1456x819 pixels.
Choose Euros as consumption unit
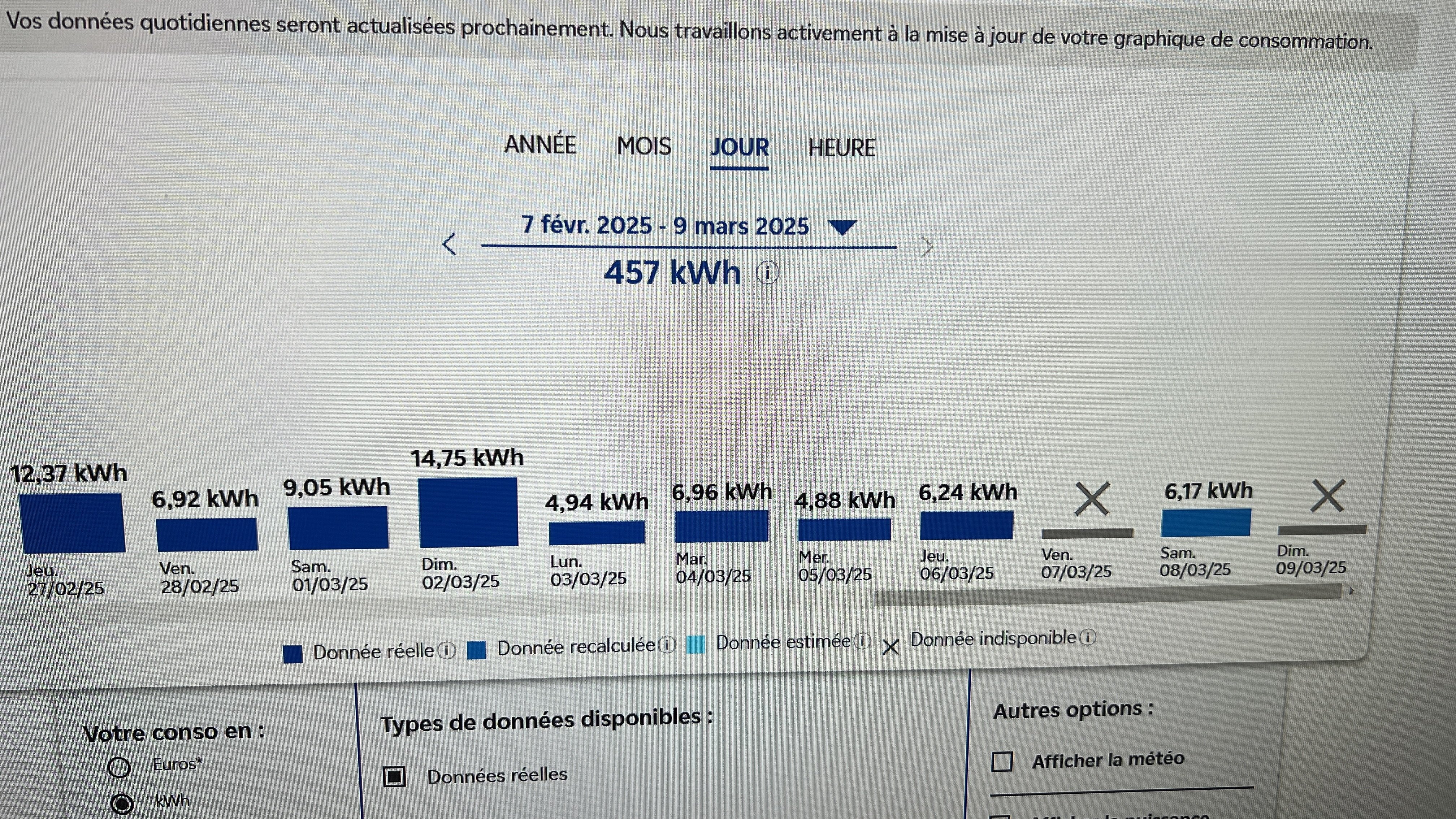click(x=119, y=767)
